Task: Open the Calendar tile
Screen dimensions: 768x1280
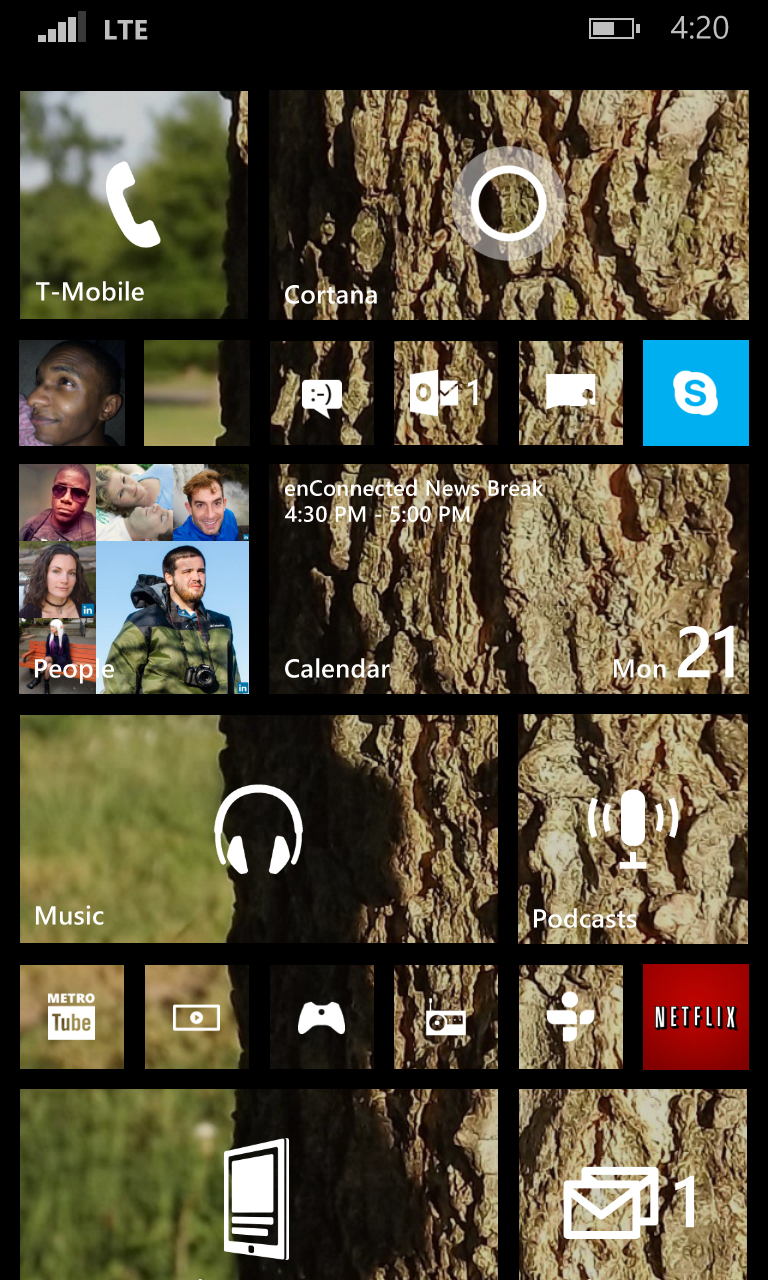Action: [509, 579]
